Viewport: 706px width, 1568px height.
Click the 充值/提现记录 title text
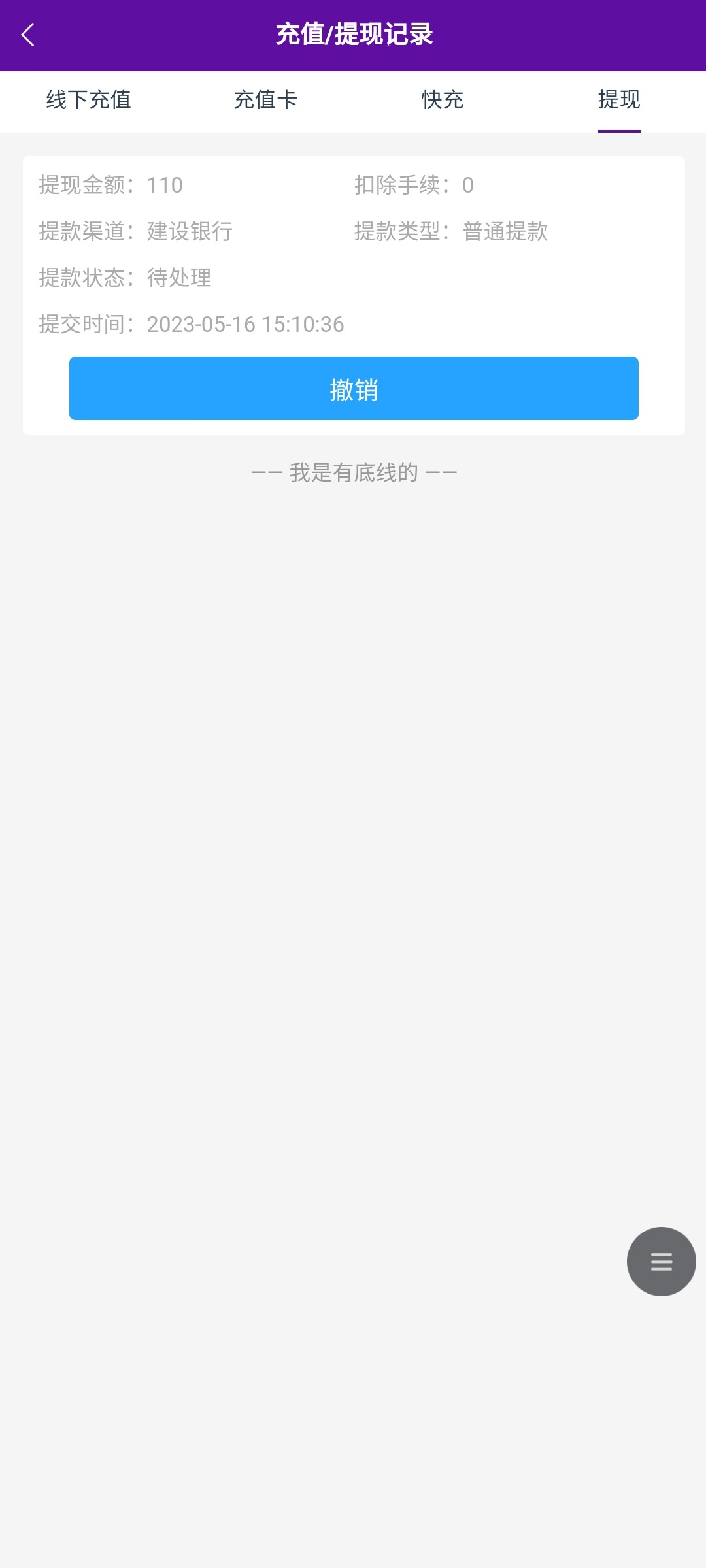pyautogui.click(x=353, y=34)
